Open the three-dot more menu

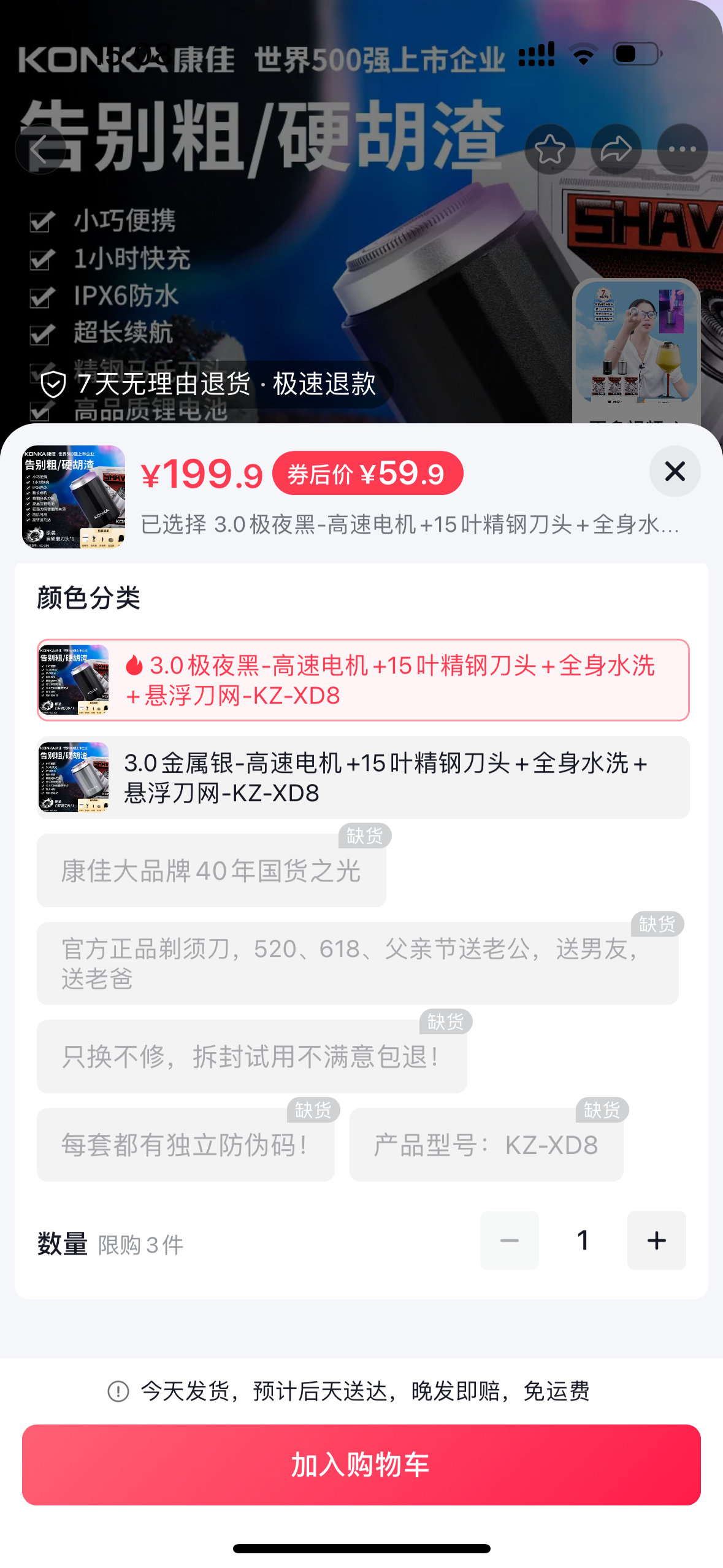coord(682,149)
